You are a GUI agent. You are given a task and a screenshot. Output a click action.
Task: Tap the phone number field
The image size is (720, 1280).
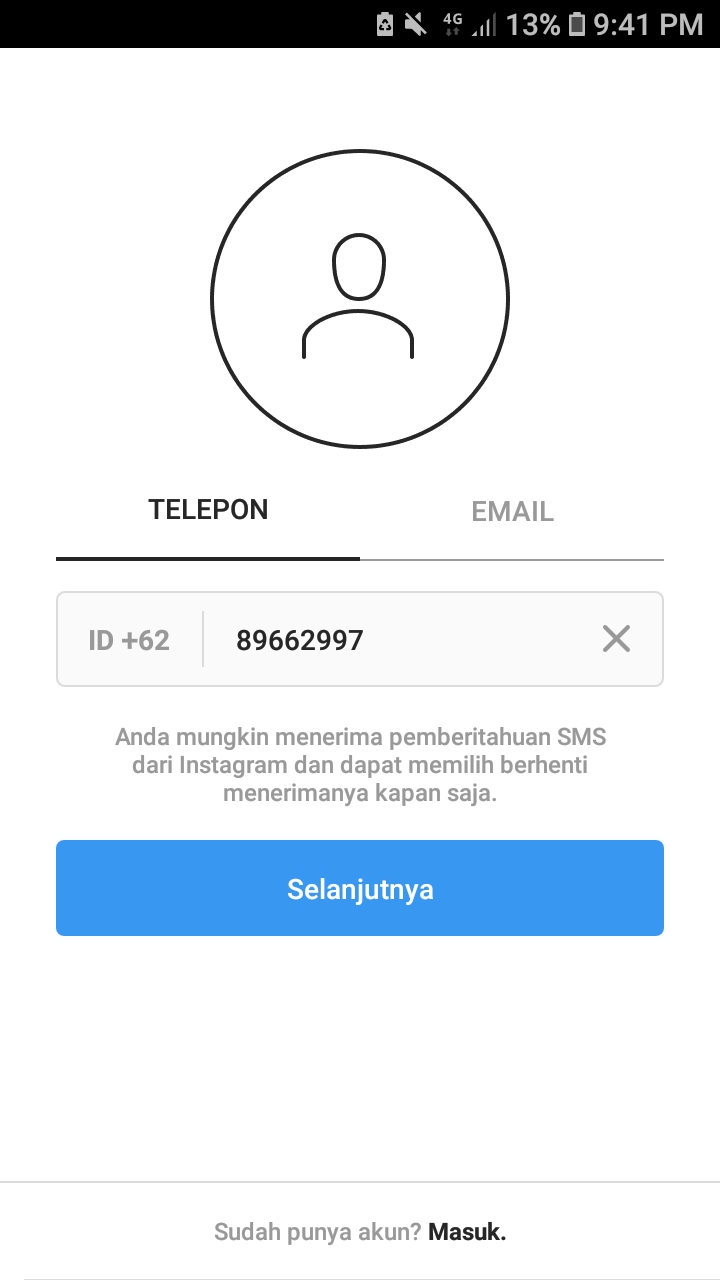(400, 640)
